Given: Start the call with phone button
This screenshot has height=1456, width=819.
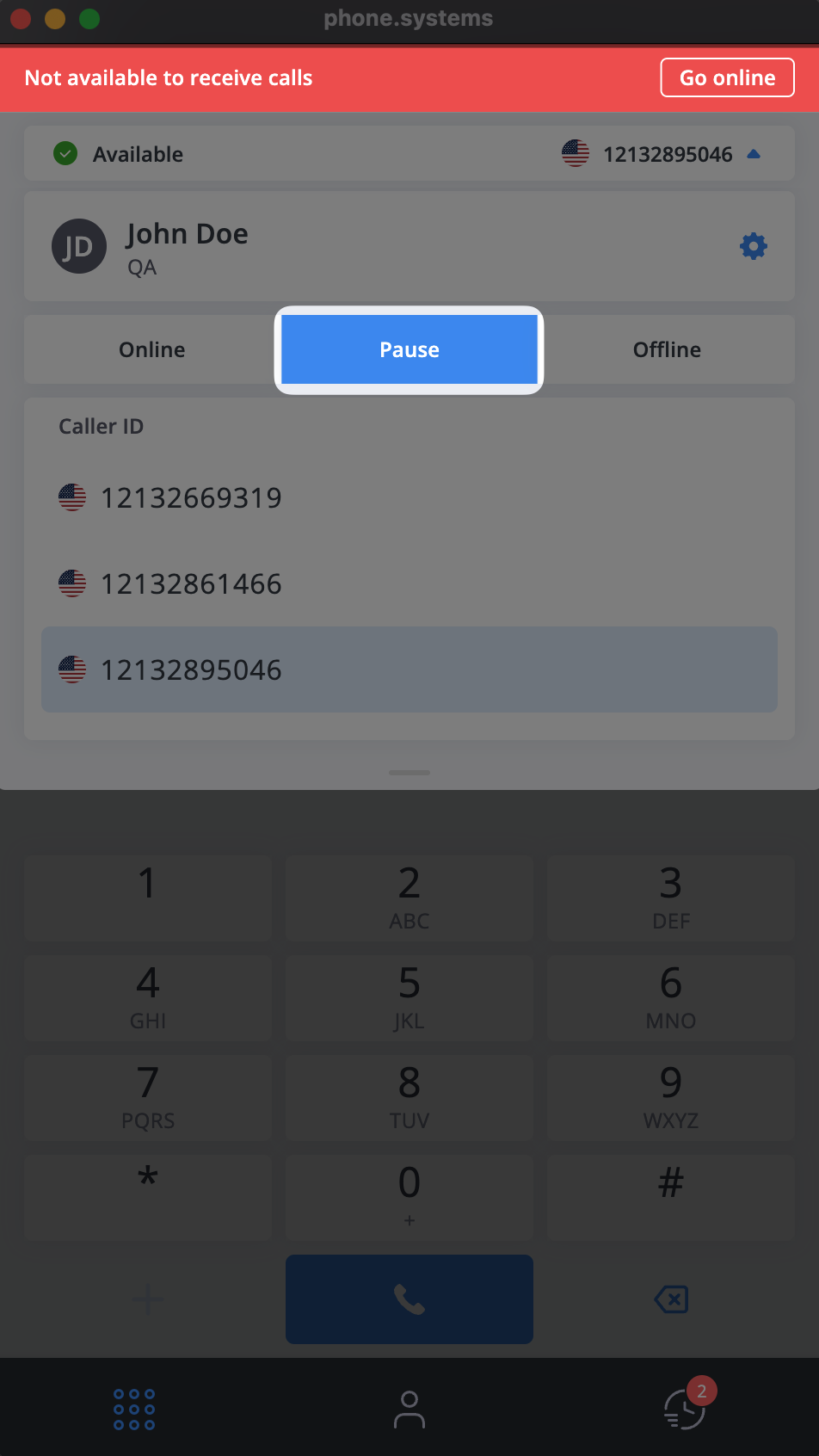Looking at the screenshot, I should click(409, 1299).
